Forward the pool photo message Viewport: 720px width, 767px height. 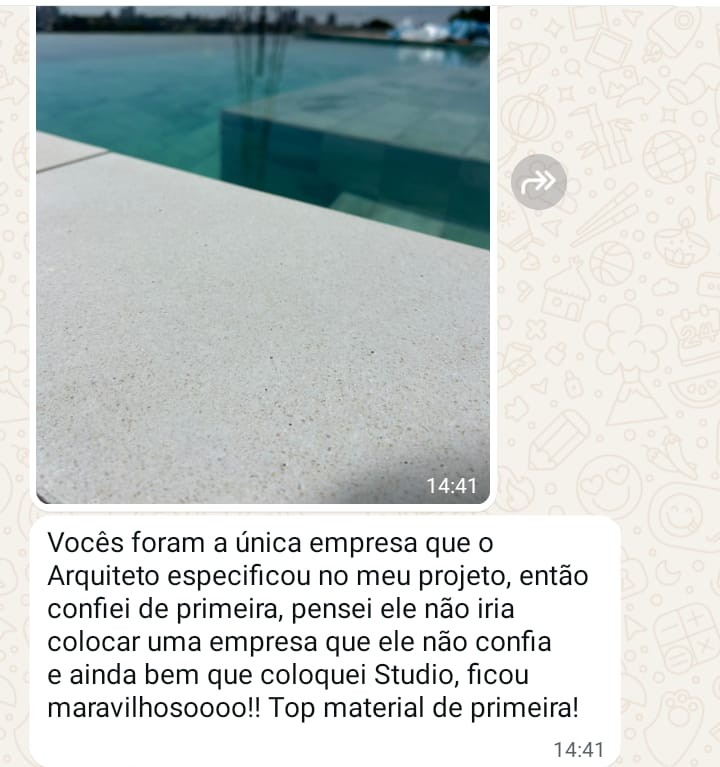tap(538, 182)
